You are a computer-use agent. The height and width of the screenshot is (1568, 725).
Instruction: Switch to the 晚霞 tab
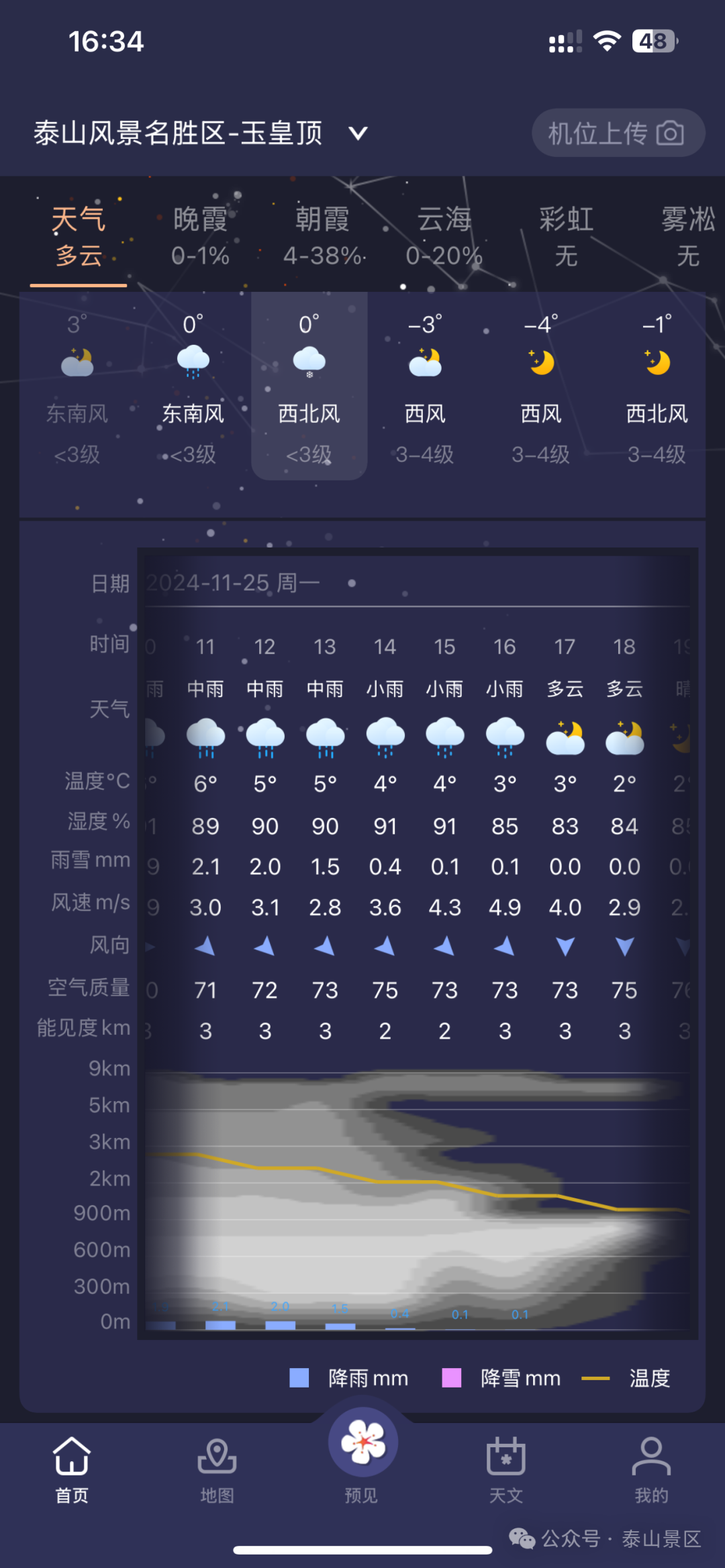(200, 237)
